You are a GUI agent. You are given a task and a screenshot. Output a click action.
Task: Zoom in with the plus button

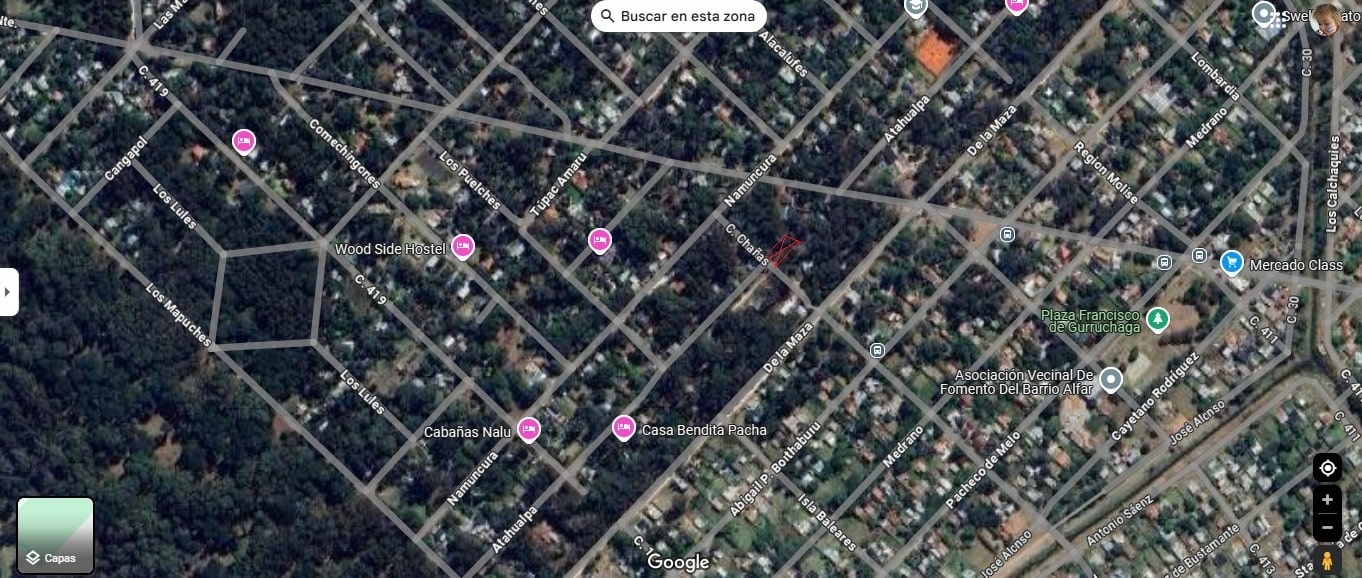1327,500
